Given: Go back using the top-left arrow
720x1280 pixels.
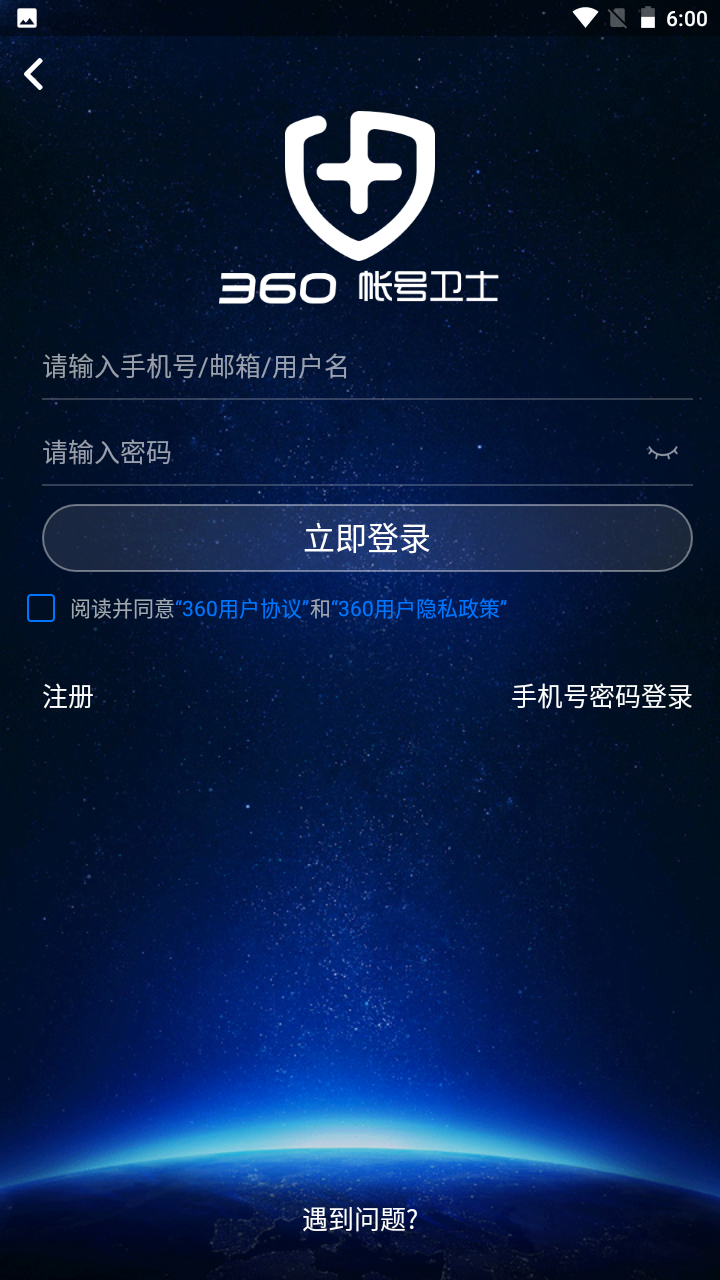Looking at the screenshot, I should click(34, 74).
